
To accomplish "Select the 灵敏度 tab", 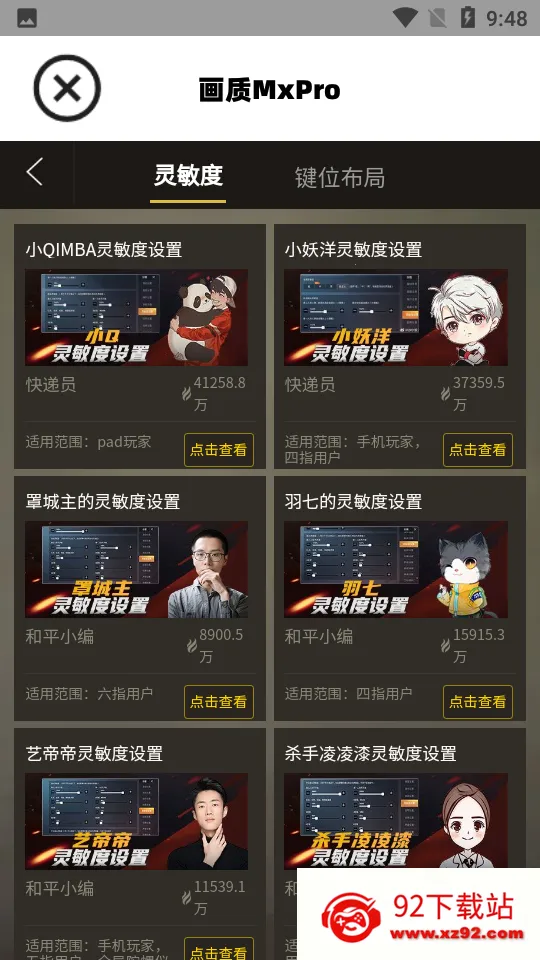I will click(188, 176).
